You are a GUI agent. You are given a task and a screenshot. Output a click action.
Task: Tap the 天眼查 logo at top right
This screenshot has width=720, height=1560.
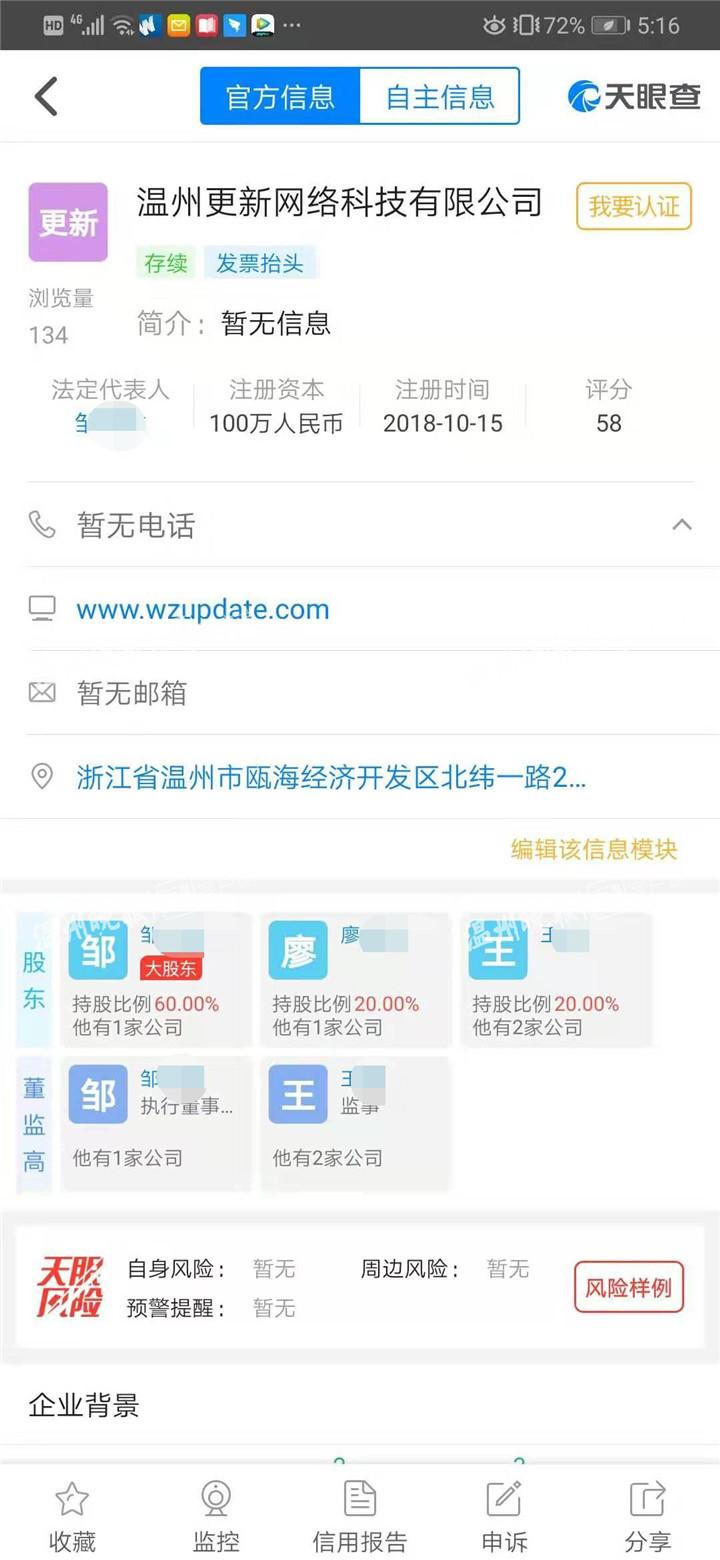[x=632, y=96]
